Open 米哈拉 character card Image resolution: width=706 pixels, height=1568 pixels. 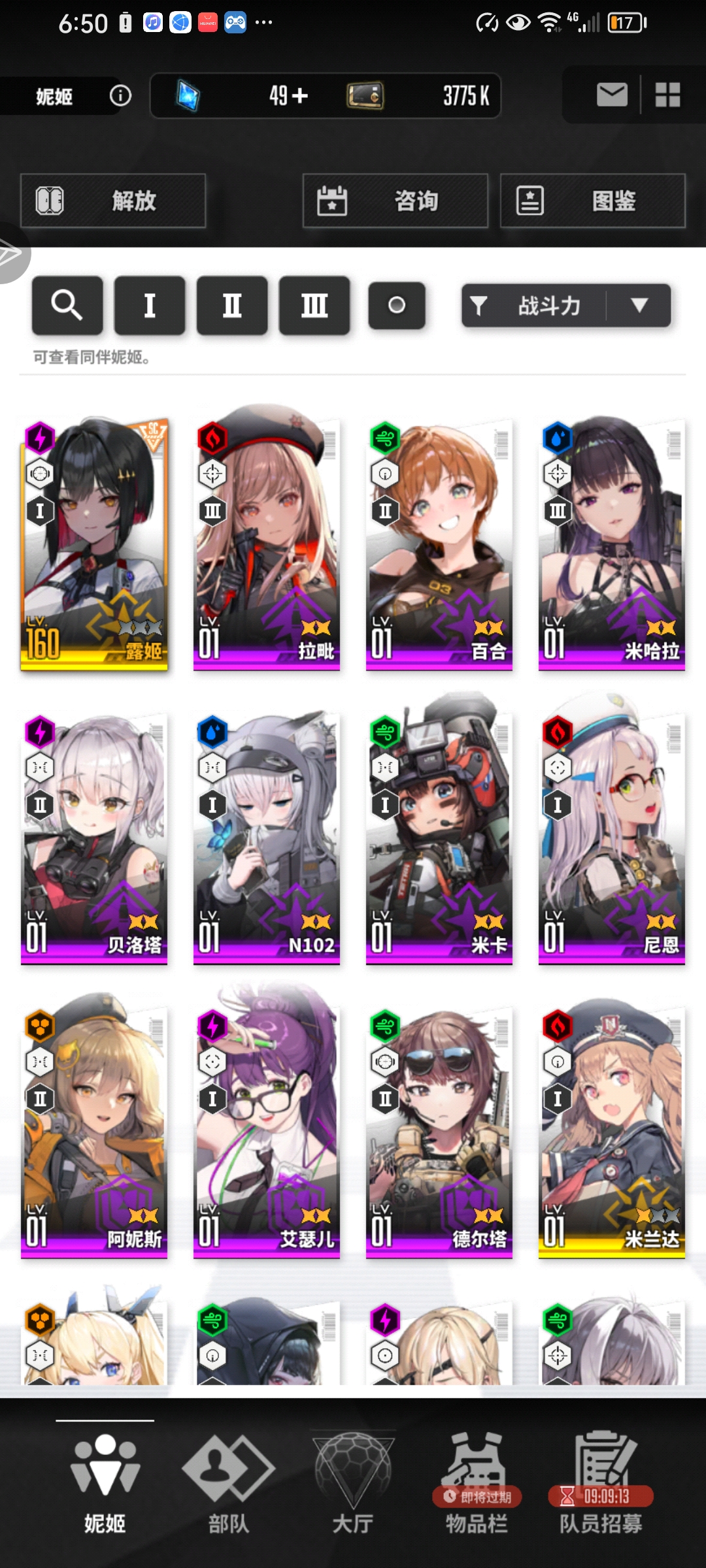click(x=611, y=542)
